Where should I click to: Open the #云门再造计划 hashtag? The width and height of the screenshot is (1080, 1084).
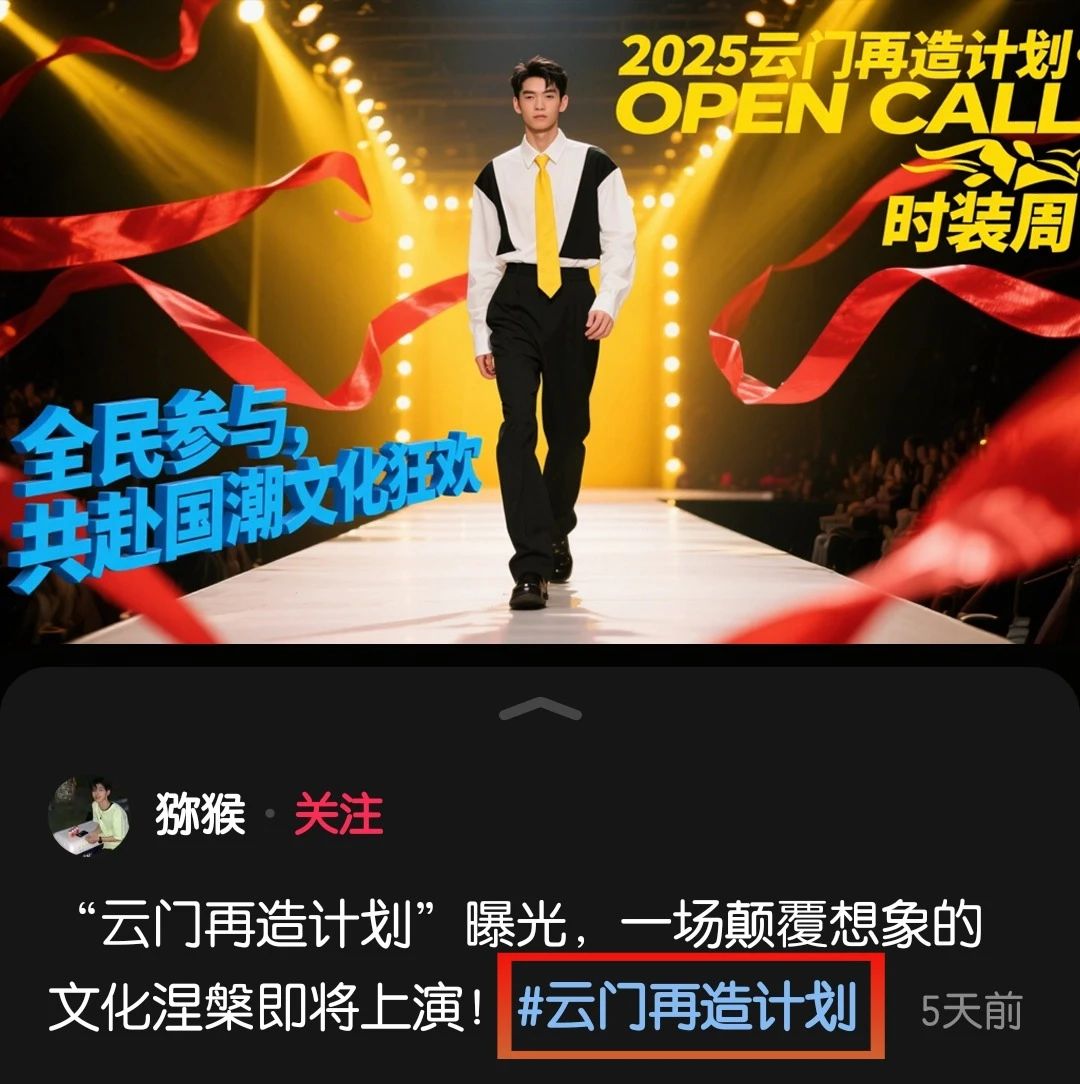pos(688,1007)
